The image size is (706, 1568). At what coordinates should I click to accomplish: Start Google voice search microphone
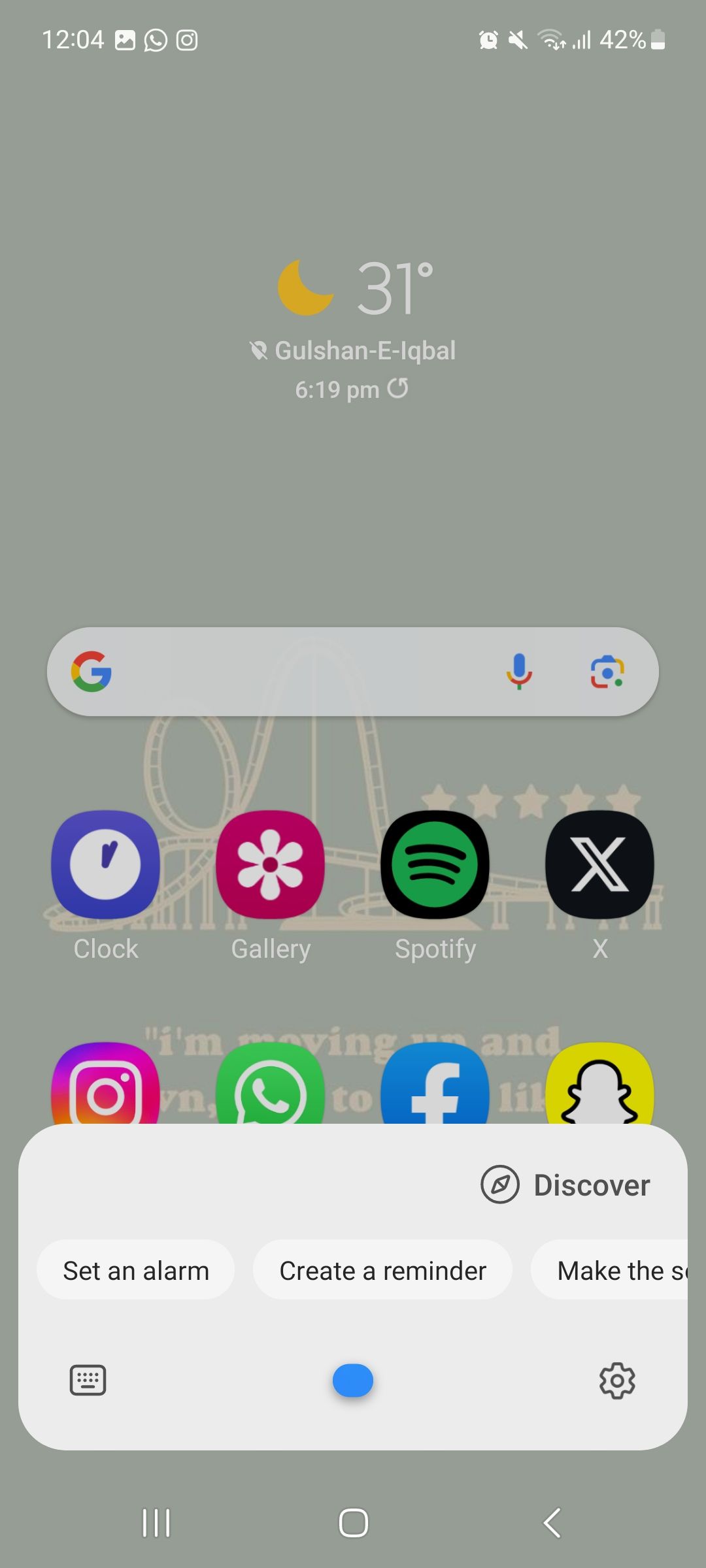click(519, 672)
